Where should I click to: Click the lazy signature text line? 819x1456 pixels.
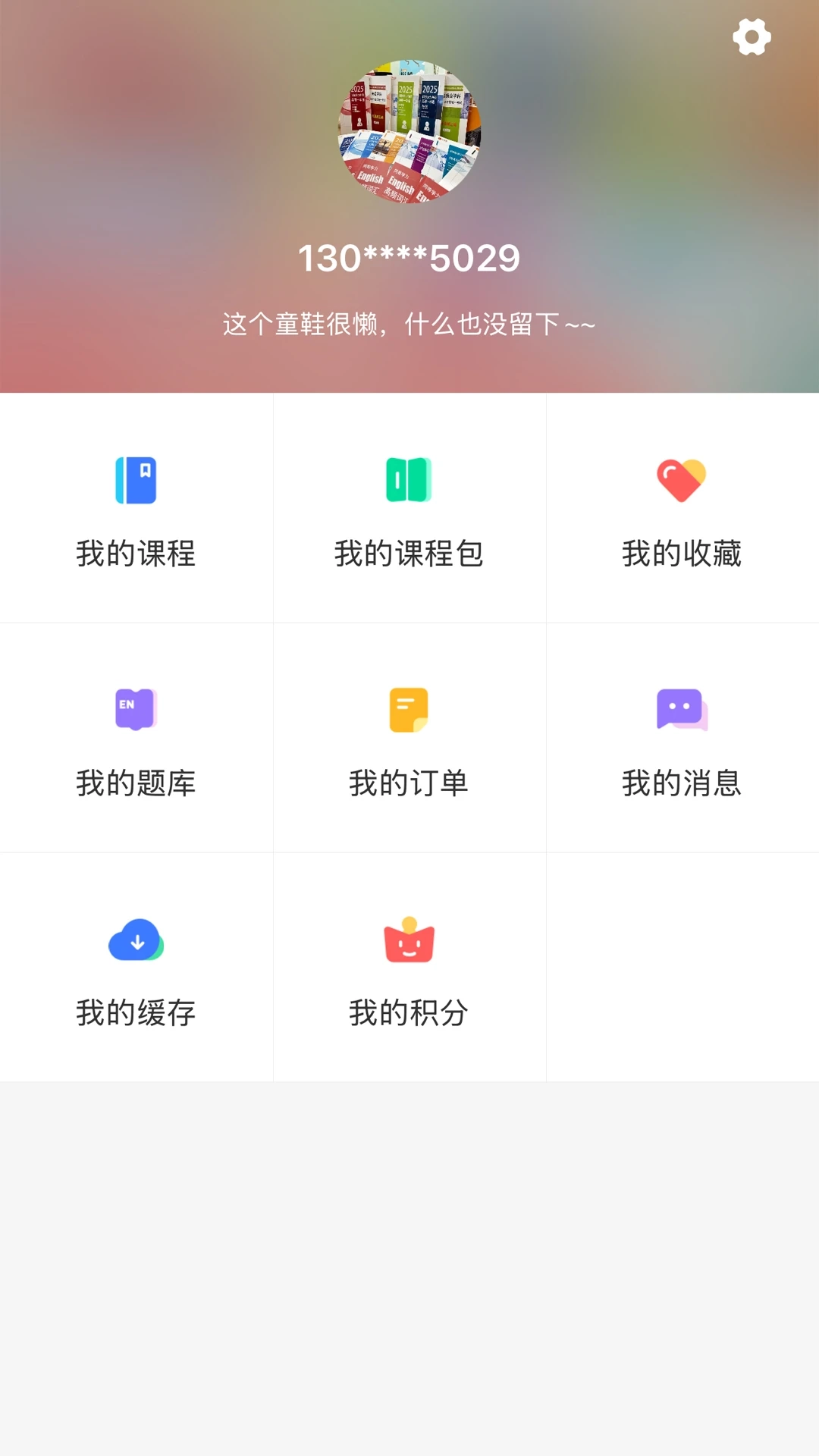409,322
